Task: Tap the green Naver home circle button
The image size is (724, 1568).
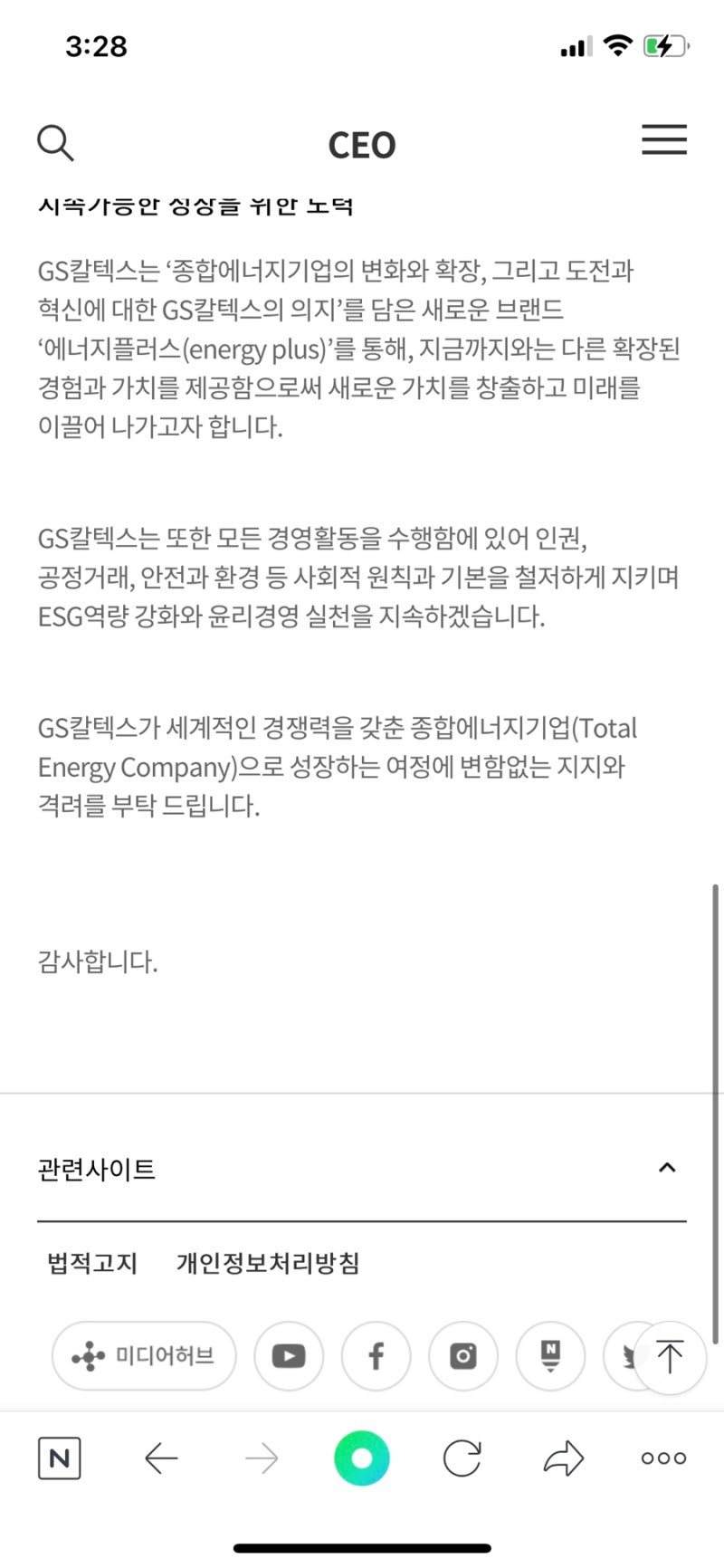Action: click(x=361, y=1458)
